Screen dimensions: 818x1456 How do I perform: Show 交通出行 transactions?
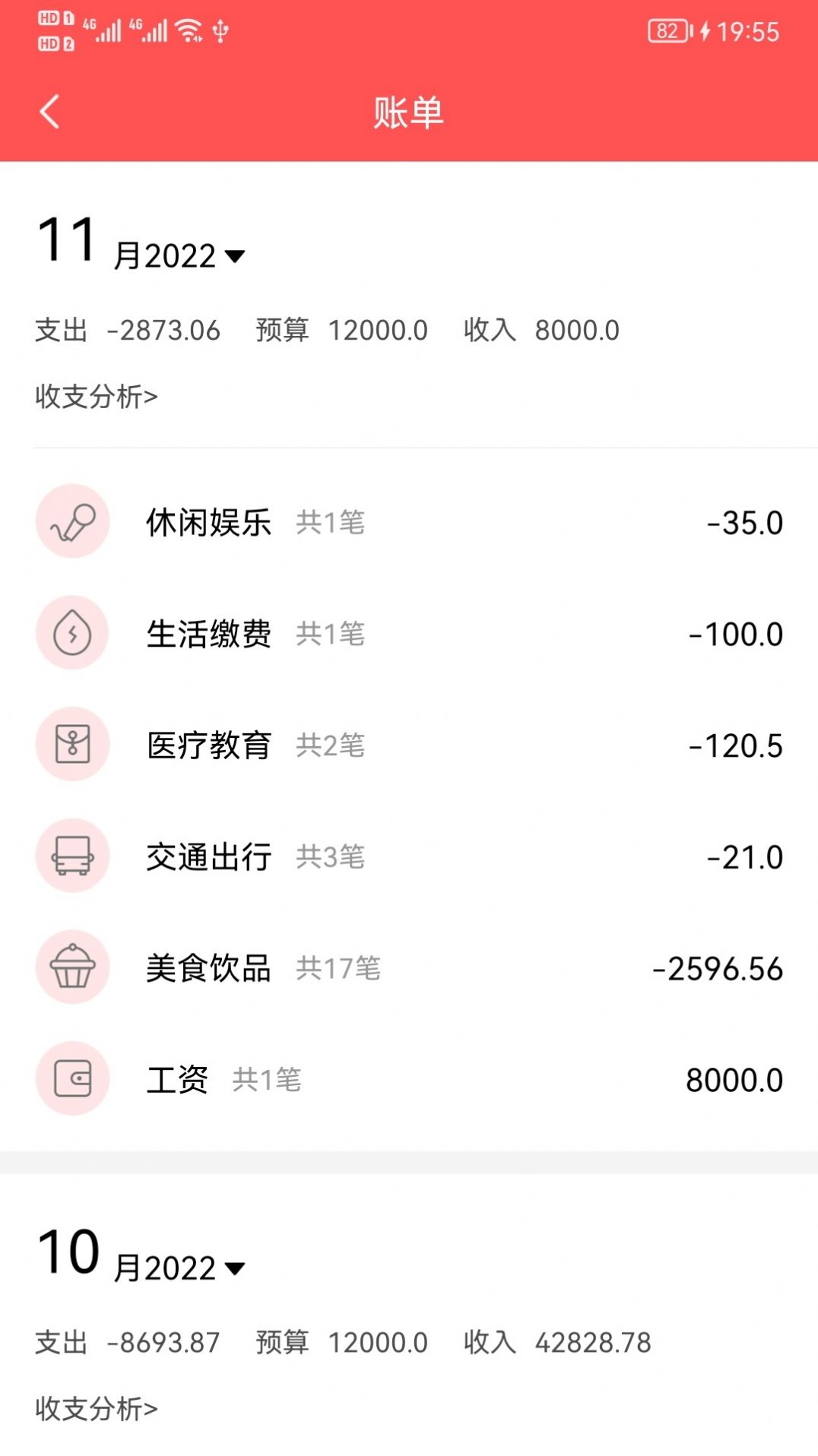(x=409, y=856)
